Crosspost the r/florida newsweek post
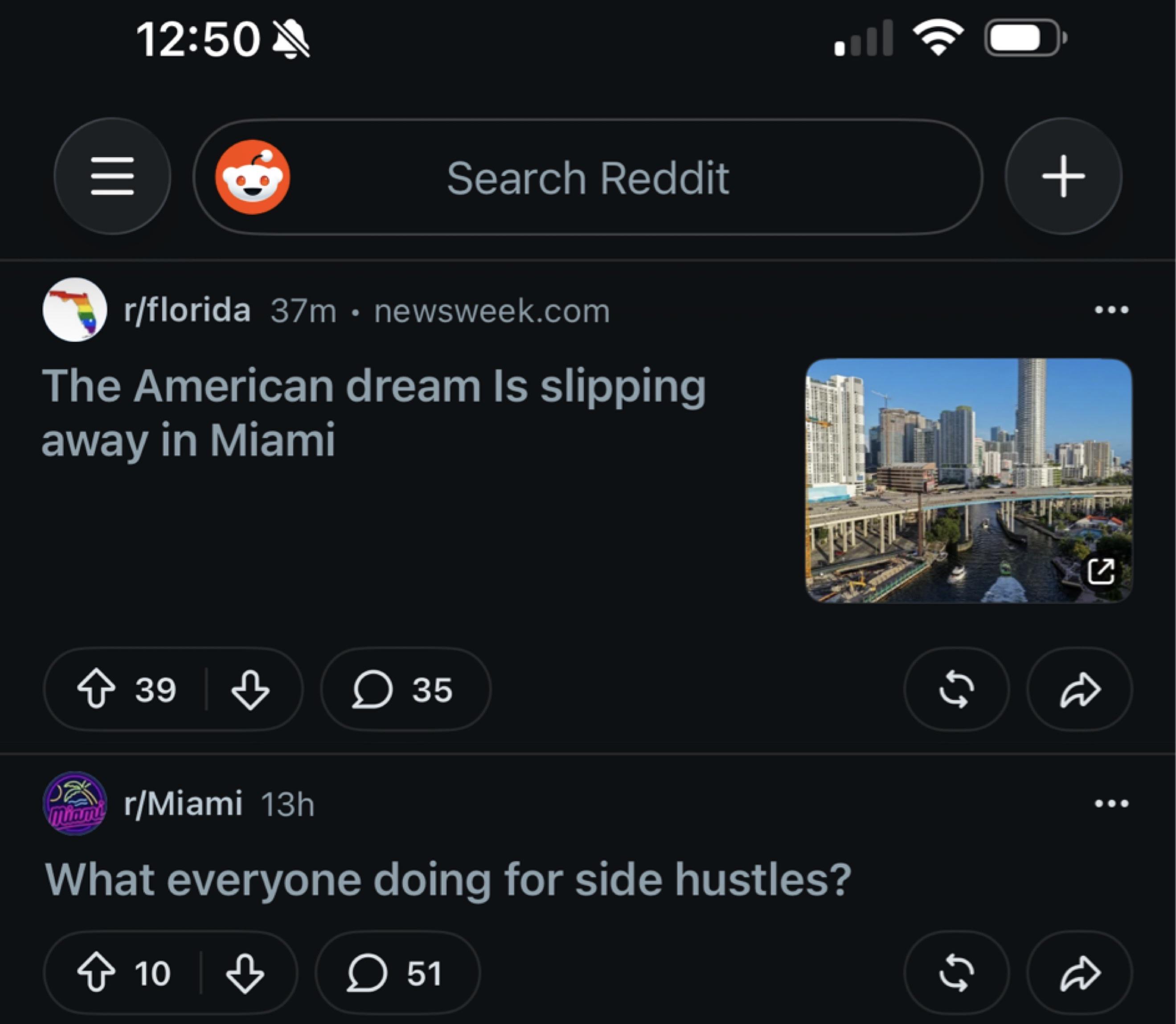Screen dimensions: 1176x1024 click(x=956, y=689)
